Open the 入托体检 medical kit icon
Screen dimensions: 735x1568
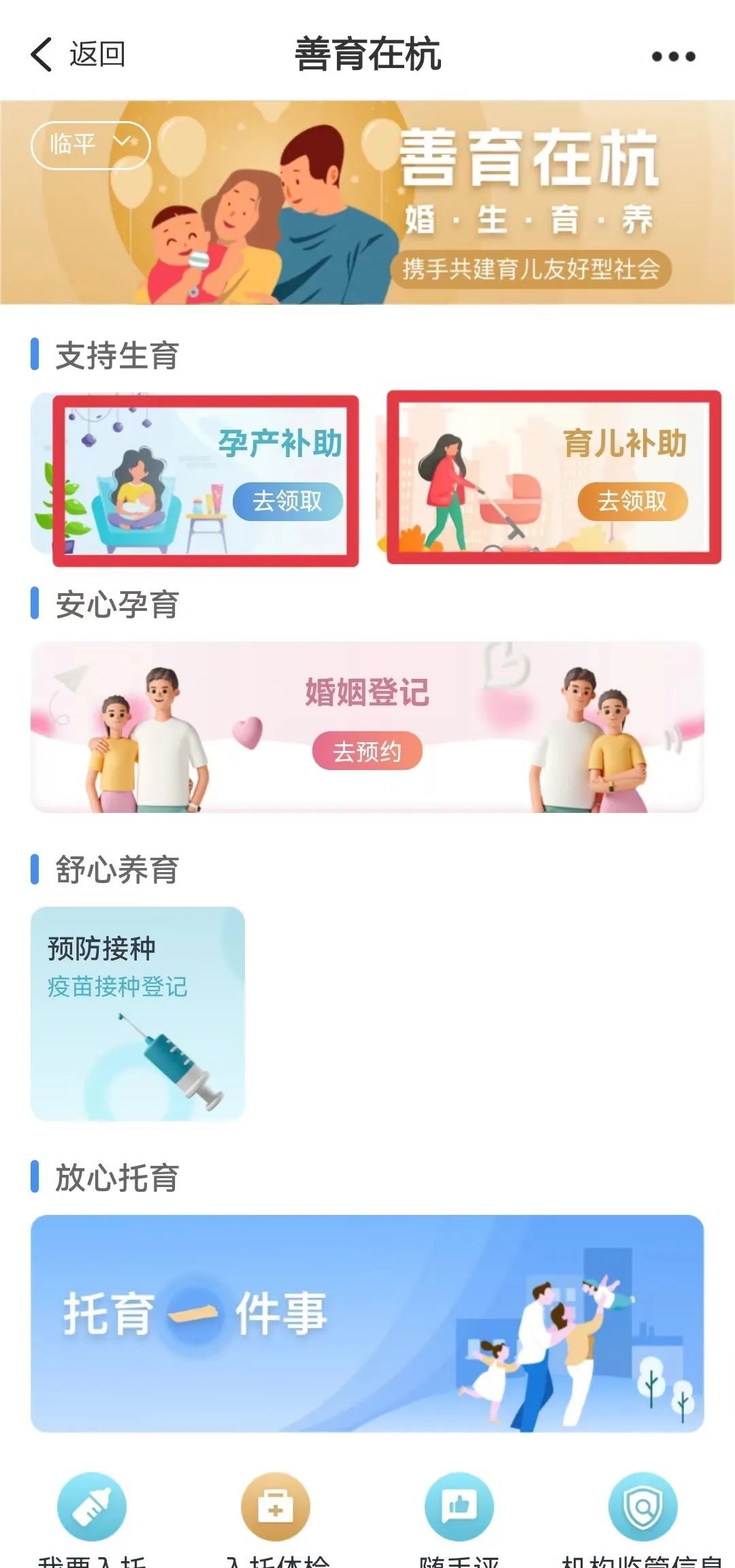[x=276, y=1507]
